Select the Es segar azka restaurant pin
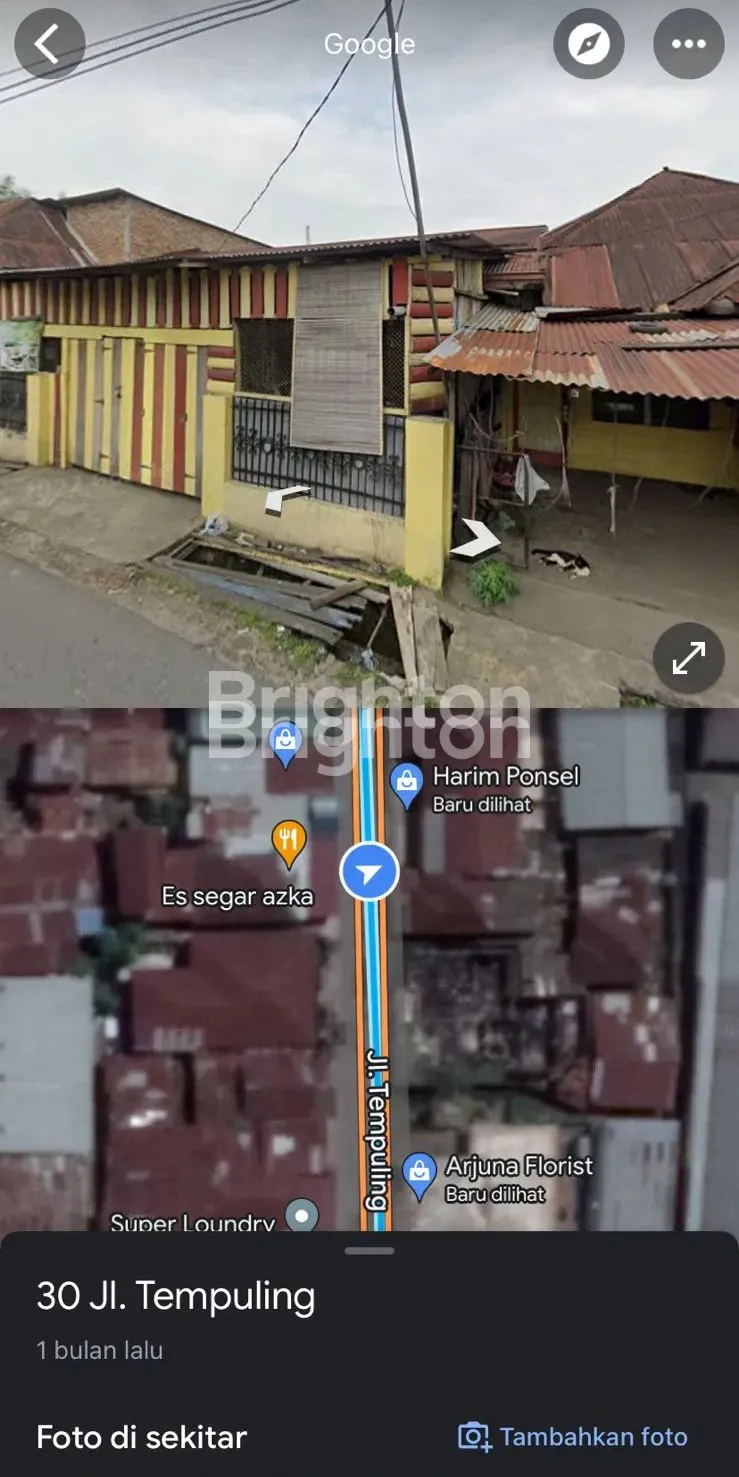 coord(289,844)
